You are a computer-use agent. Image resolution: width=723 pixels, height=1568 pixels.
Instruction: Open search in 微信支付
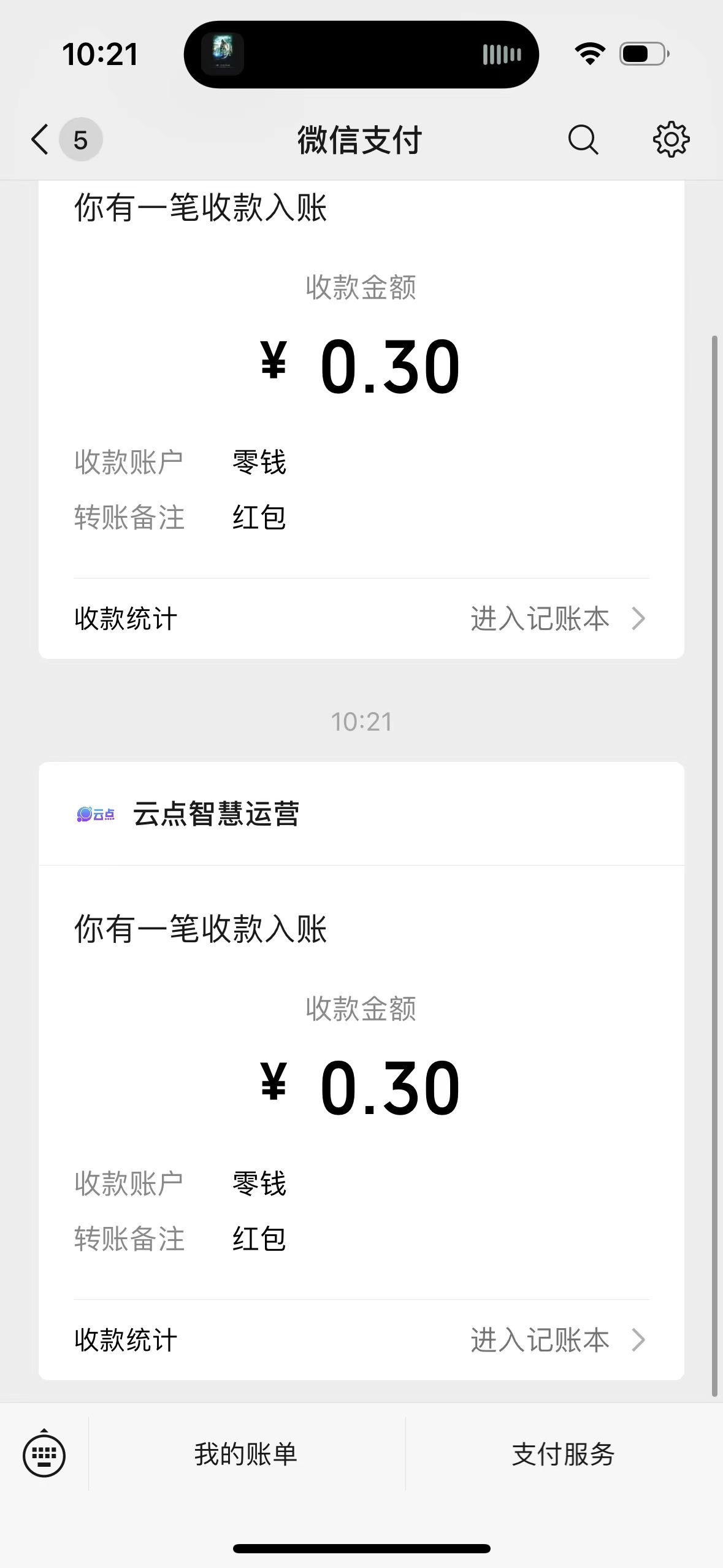coord(583,140)
